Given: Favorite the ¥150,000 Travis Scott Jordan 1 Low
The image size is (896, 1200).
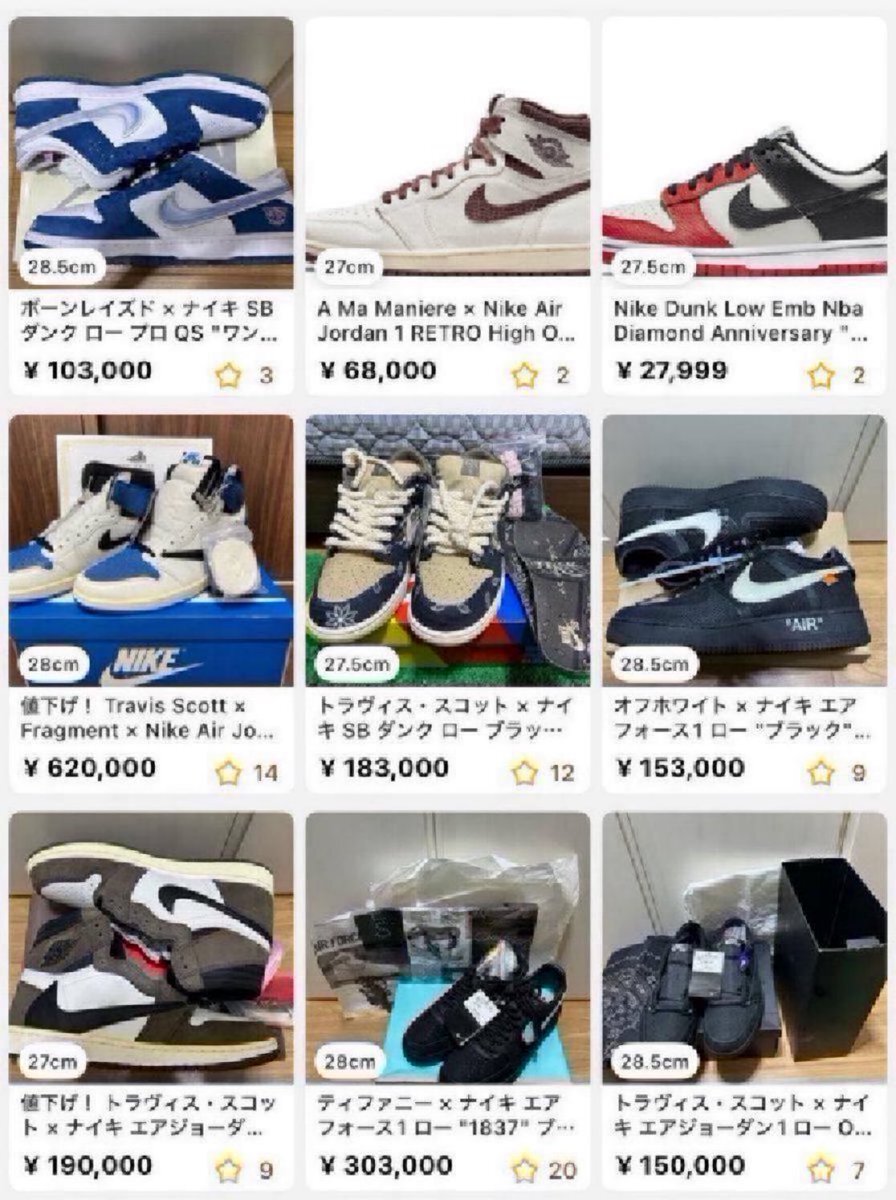Looking at the screenshot, I should click(821, 1168).
